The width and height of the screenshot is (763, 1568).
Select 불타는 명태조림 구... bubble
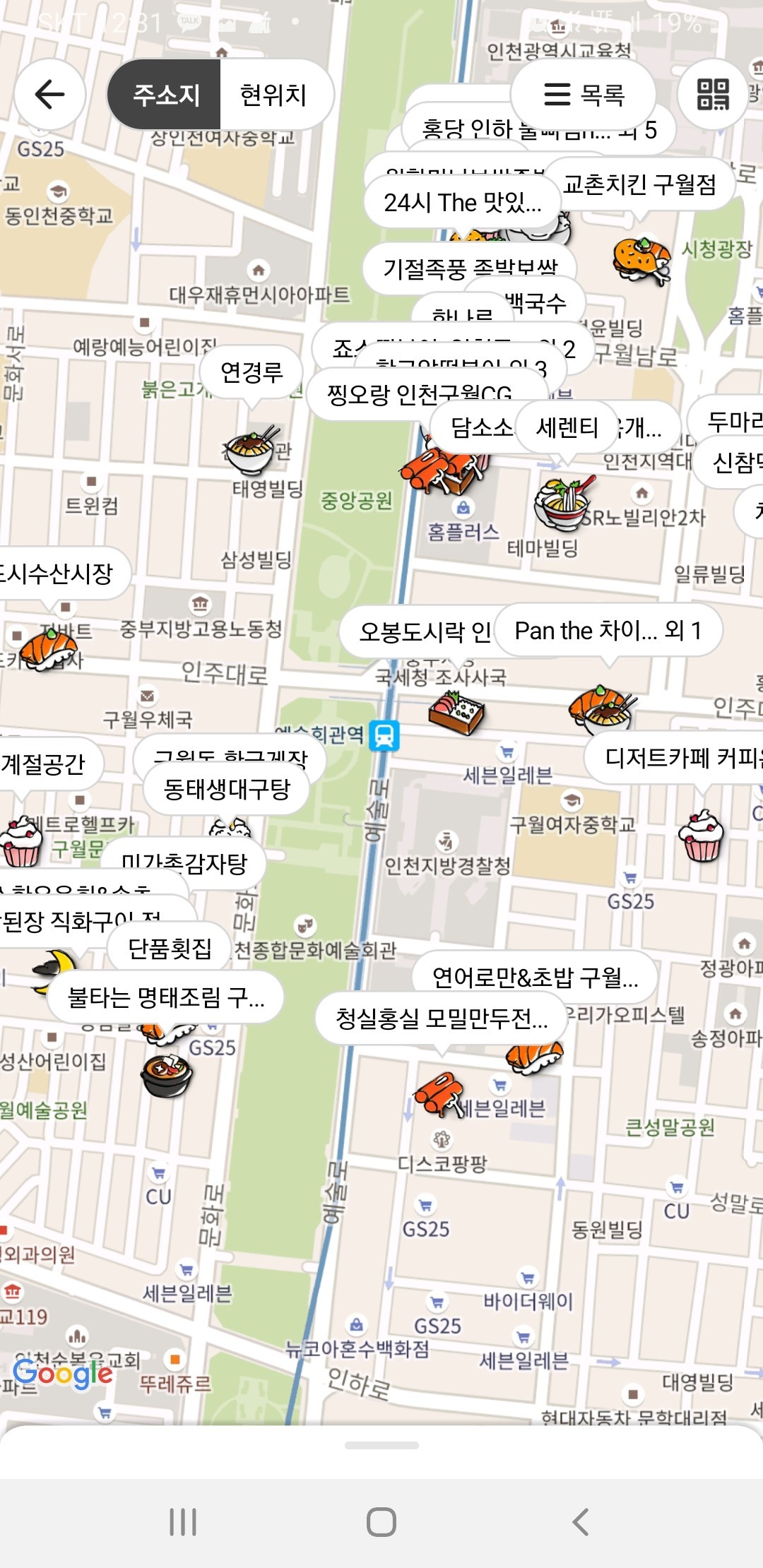pos(165,997)
